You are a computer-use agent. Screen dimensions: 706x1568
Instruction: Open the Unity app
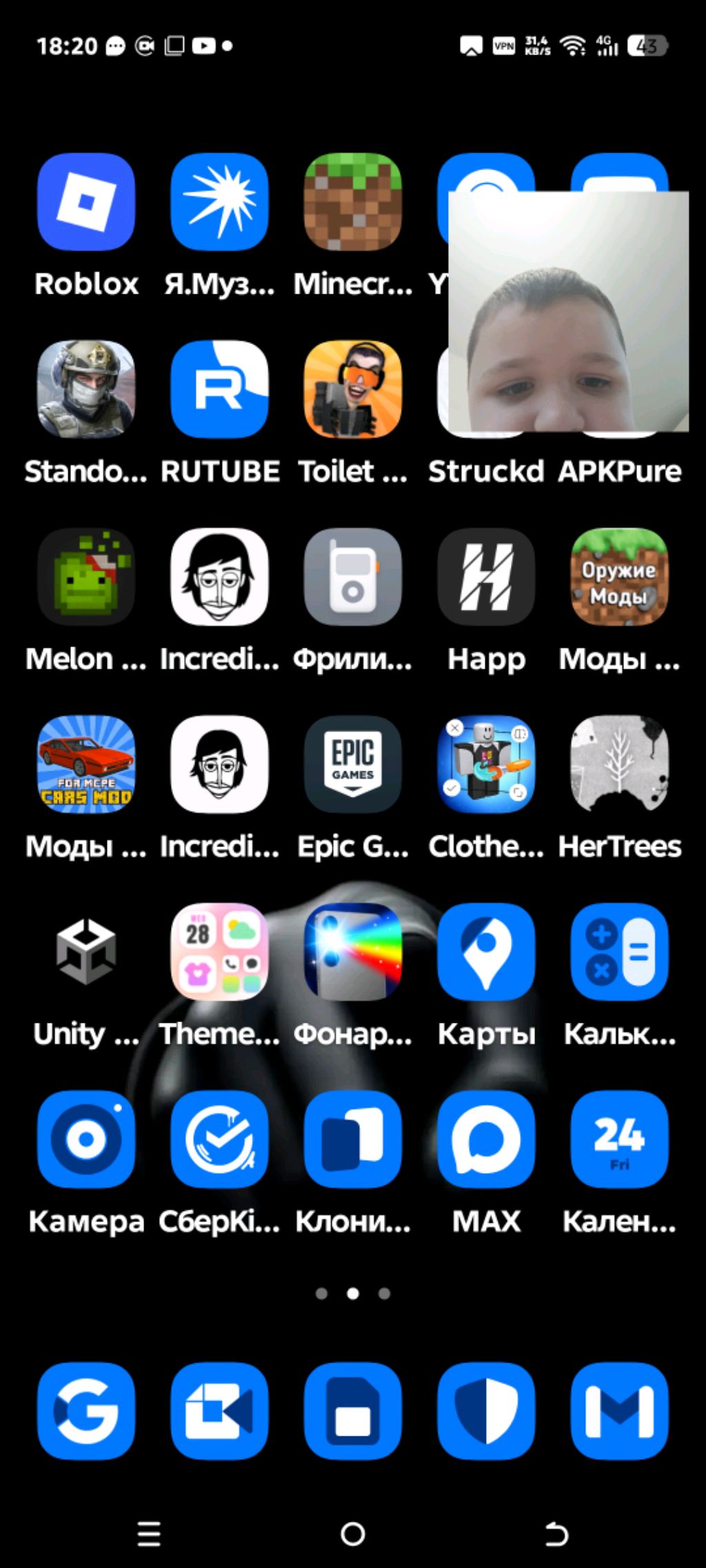86,952
